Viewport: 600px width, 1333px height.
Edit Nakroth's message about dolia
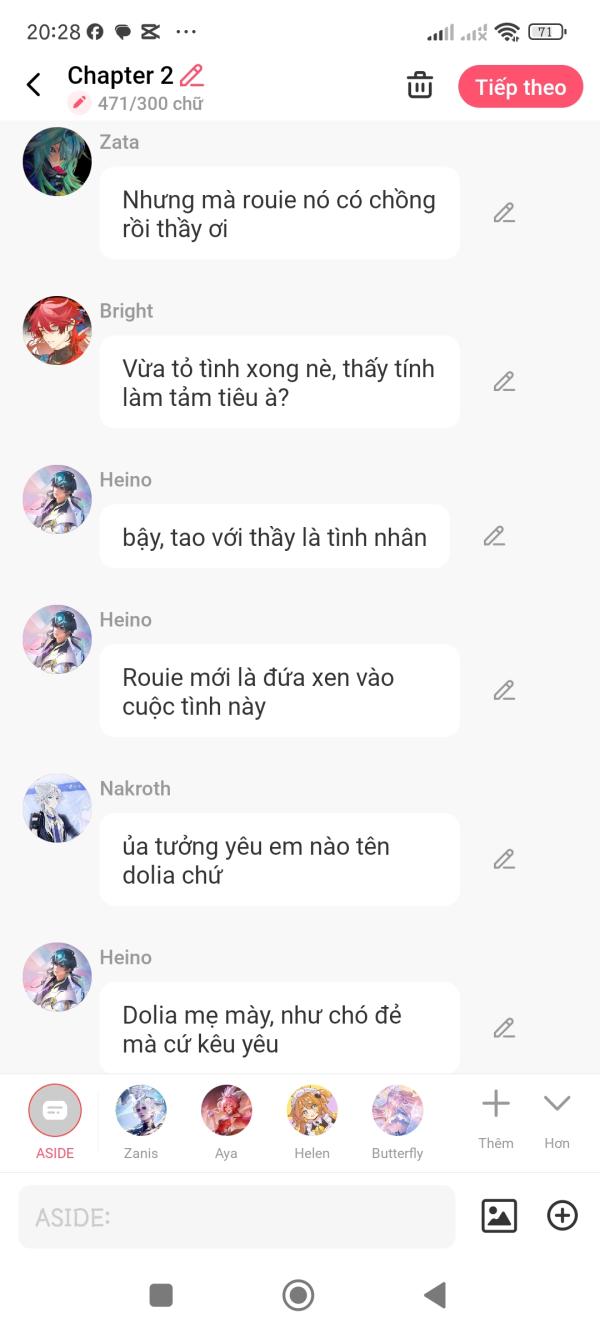tap(504, 860)
